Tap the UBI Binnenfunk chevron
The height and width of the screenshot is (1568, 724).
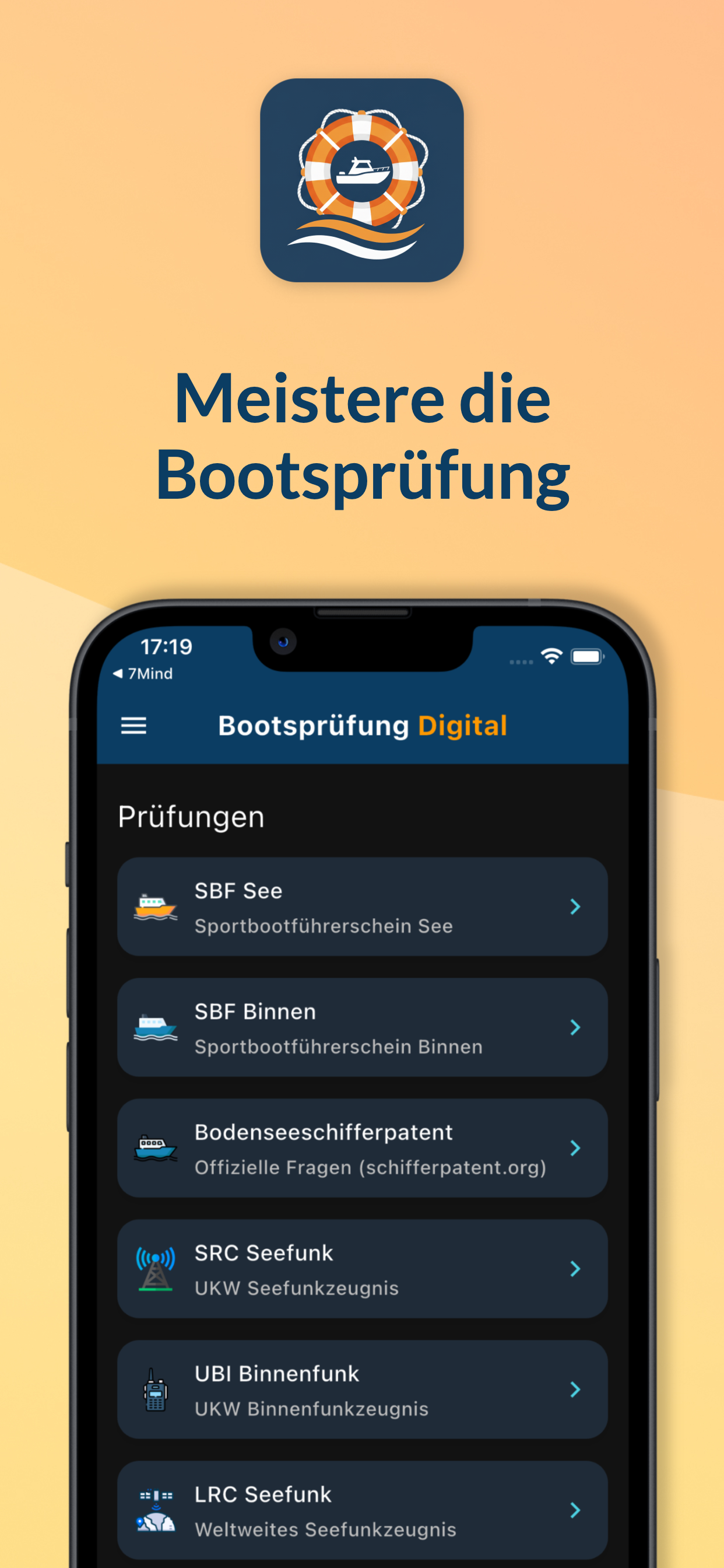574,1390
